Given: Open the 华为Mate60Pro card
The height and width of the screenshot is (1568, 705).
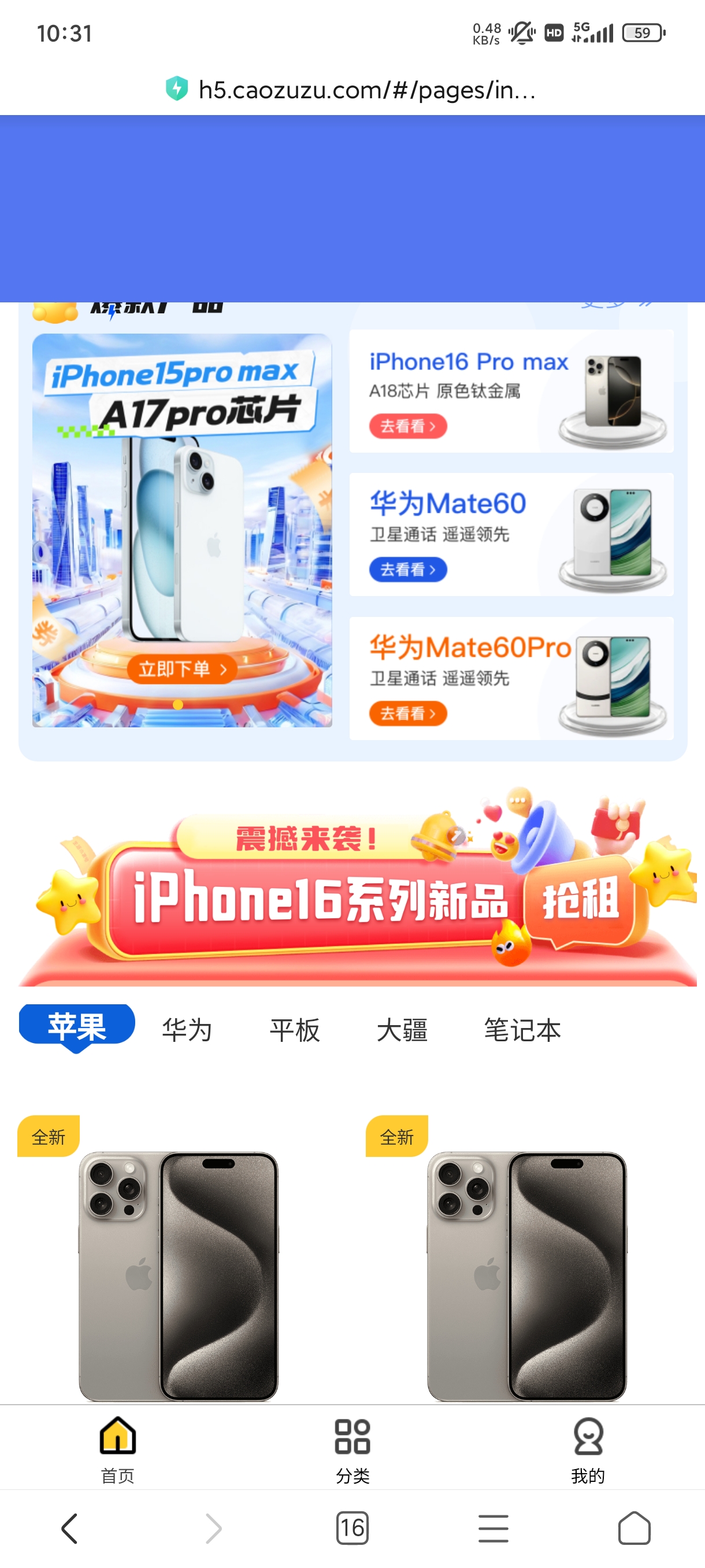Looking at the screenshot, I should 511,678.
